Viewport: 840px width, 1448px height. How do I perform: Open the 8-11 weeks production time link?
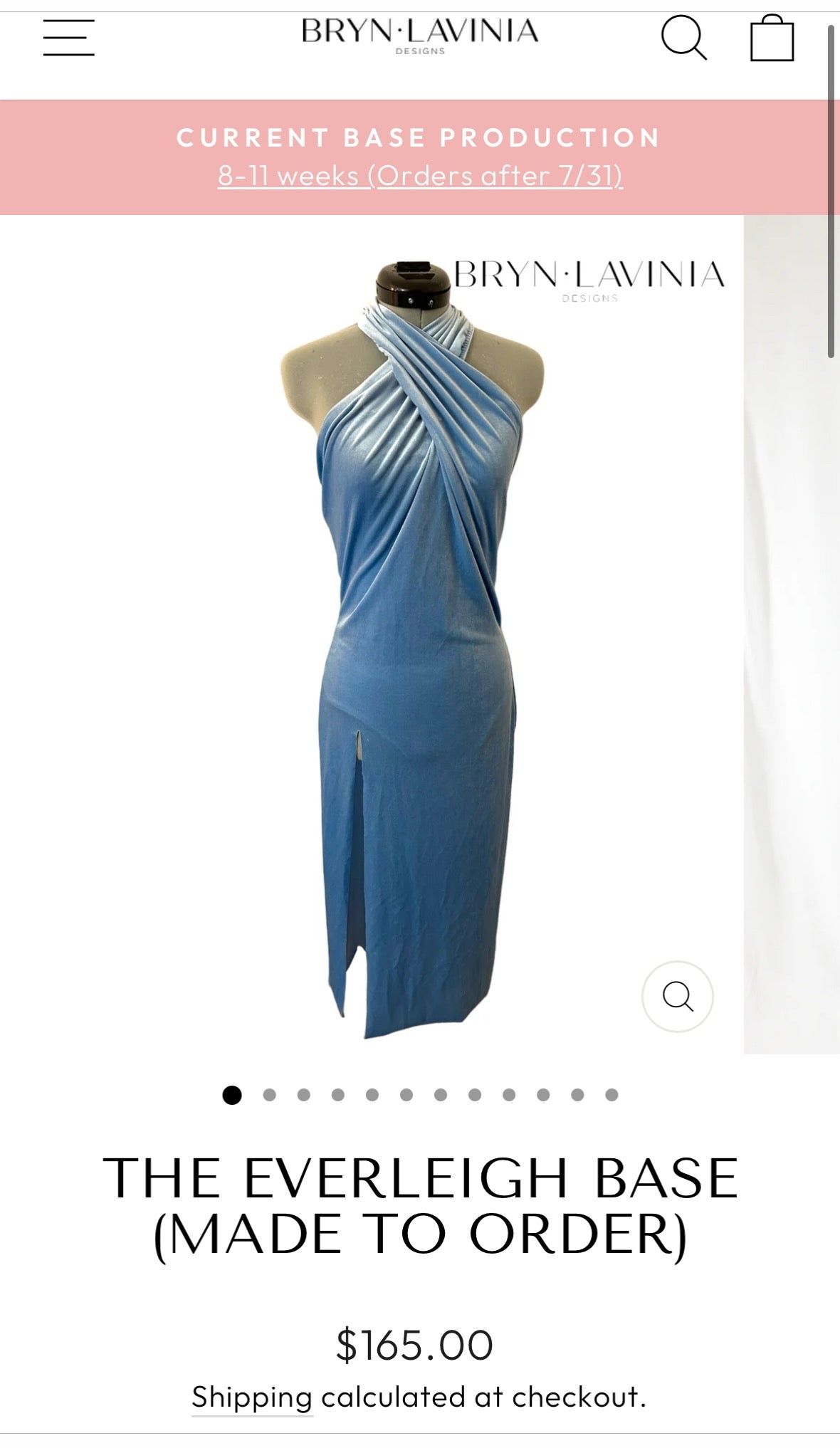click(x=420, y=176)
